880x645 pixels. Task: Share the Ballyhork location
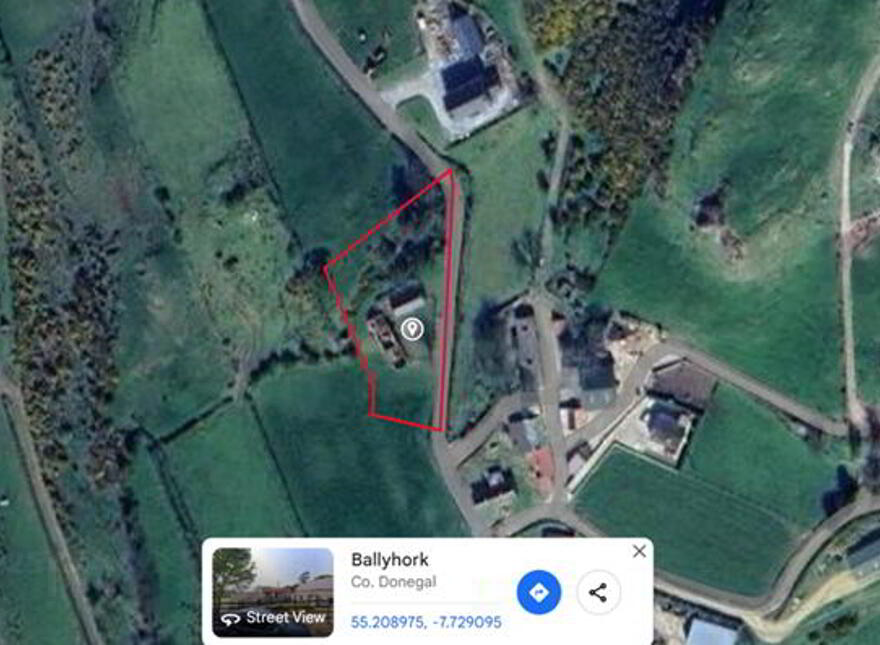(598, 592)
